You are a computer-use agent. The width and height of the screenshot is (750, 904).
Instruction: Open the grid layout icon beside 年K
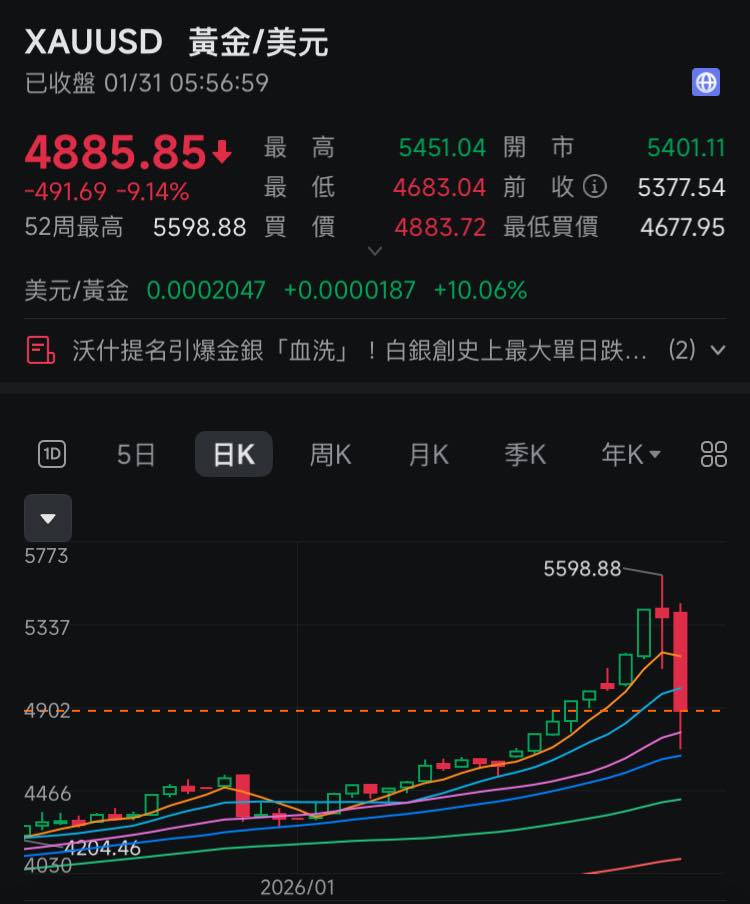pyautogui.click(x=714, y=454)
